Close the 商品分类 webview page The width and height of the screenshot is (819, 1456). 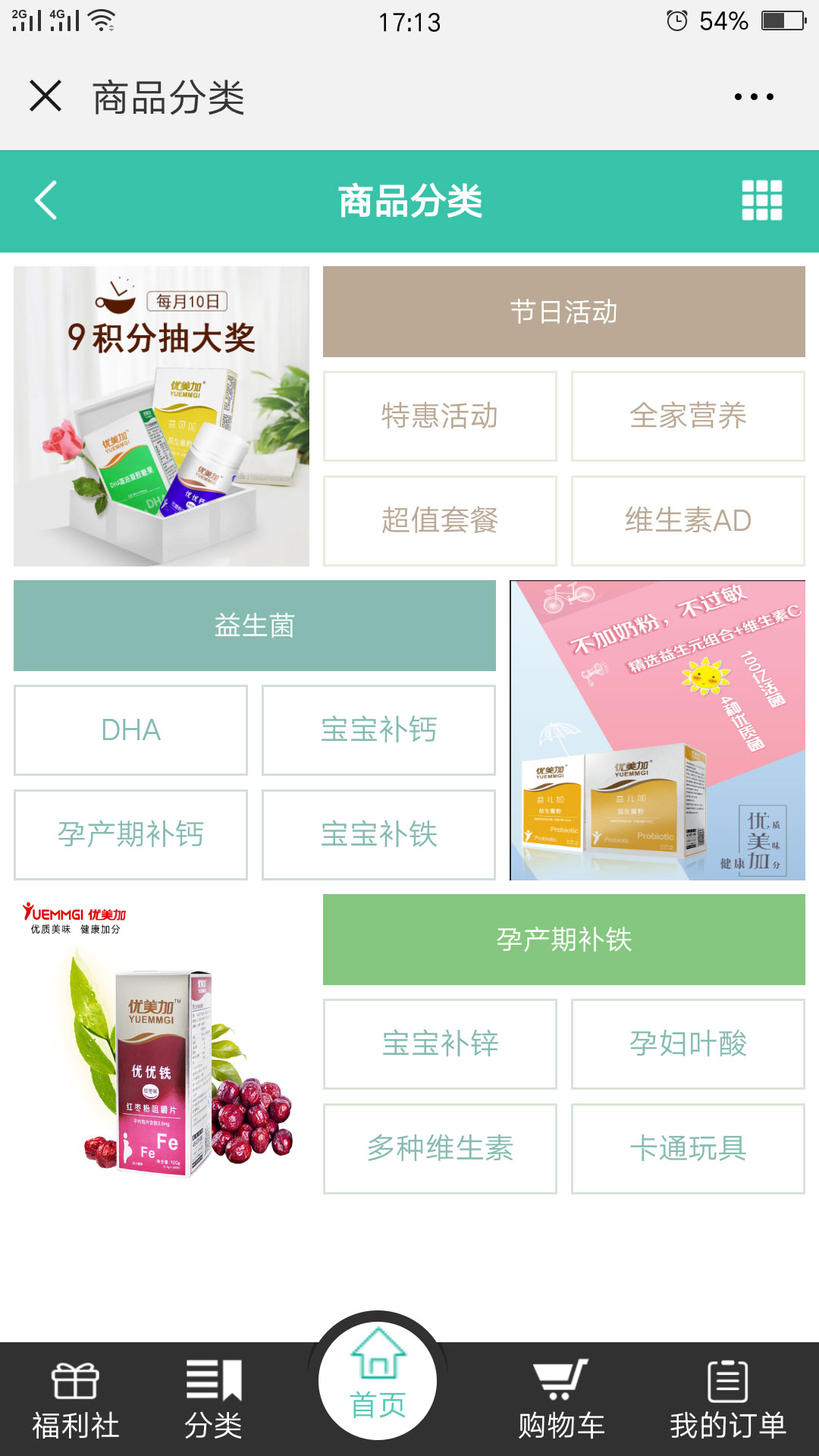45,96
